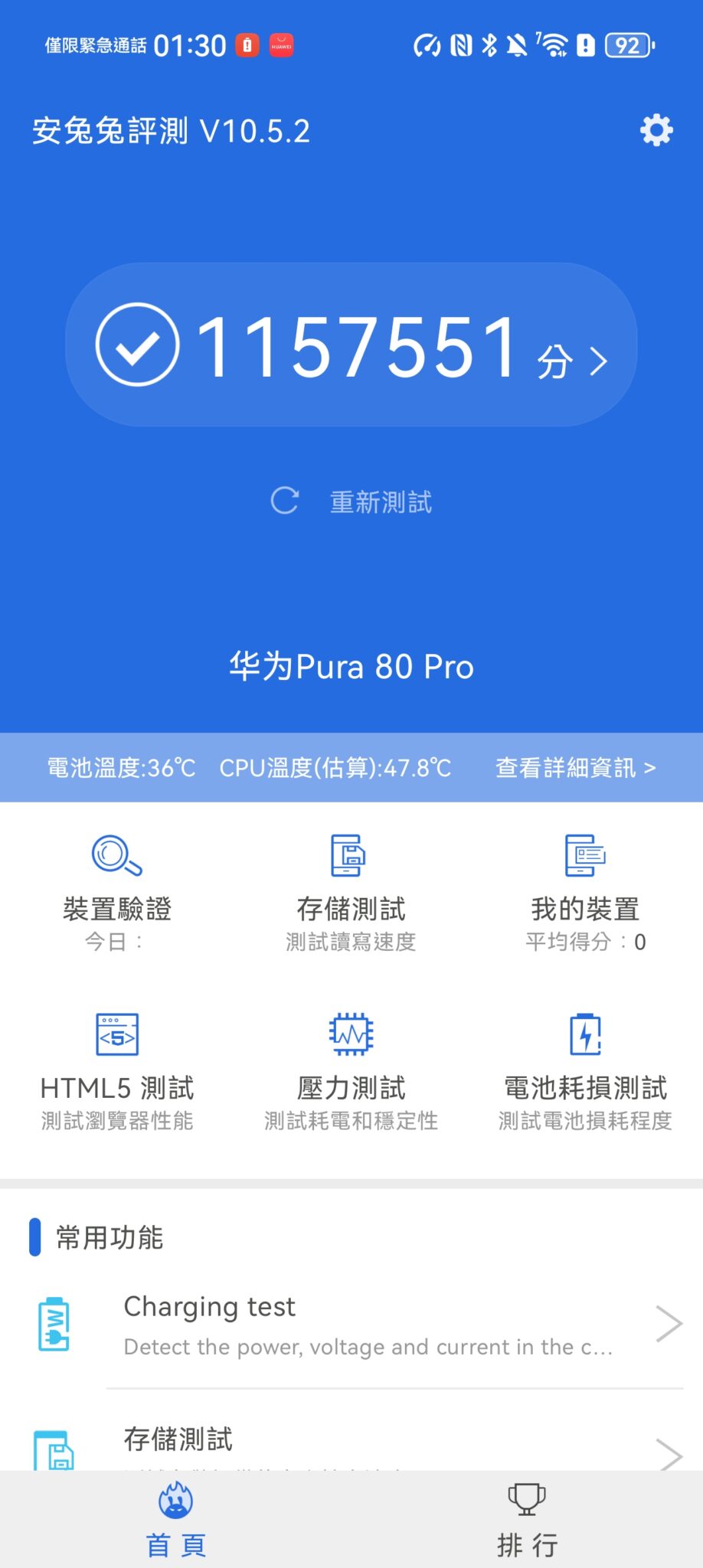
Task: Open 查看詳細資訊 temperature details
Action: [x=575, y=768]
